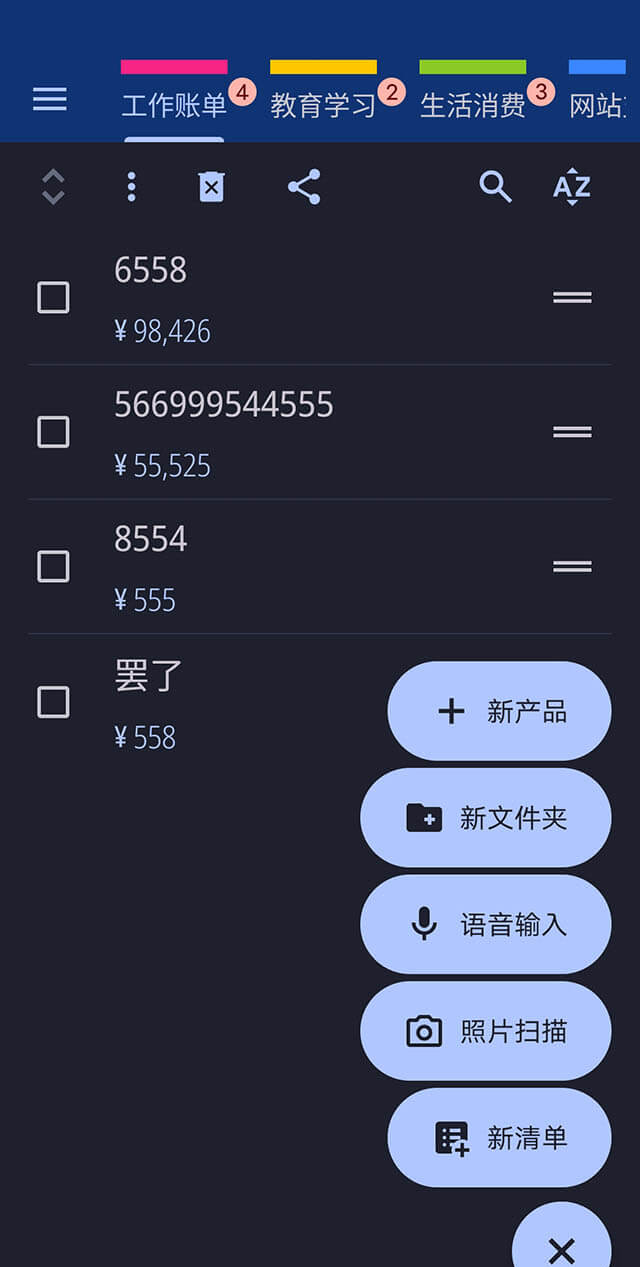Share this list
640x1267 pixels.
304,187
